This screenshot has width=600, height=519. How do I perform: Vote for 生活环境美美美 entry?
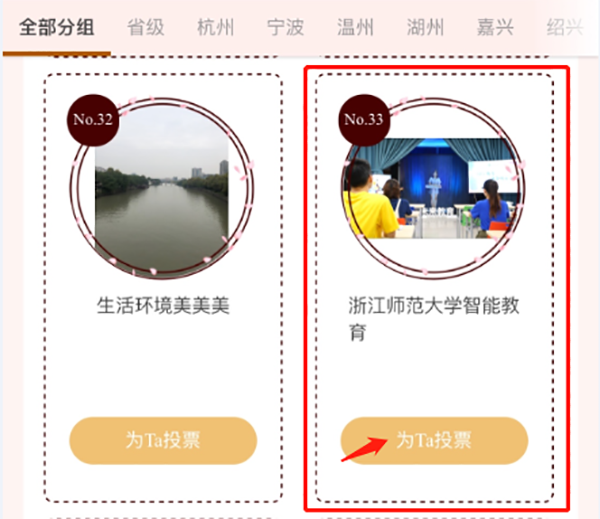tap(163, 440)
